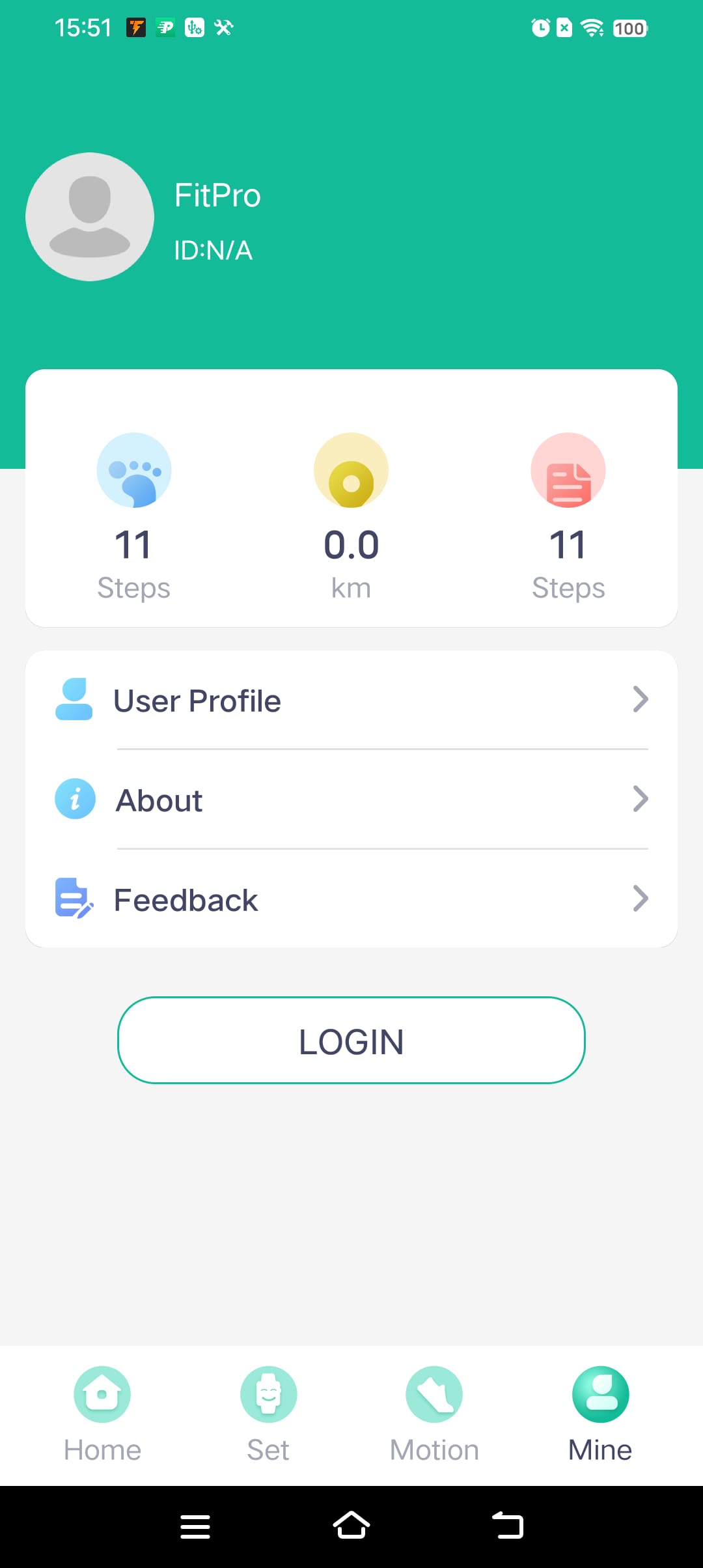Expand User Profile via its chevron arrow
This screenshot has height=1568, width=703.
pos(641,700)
